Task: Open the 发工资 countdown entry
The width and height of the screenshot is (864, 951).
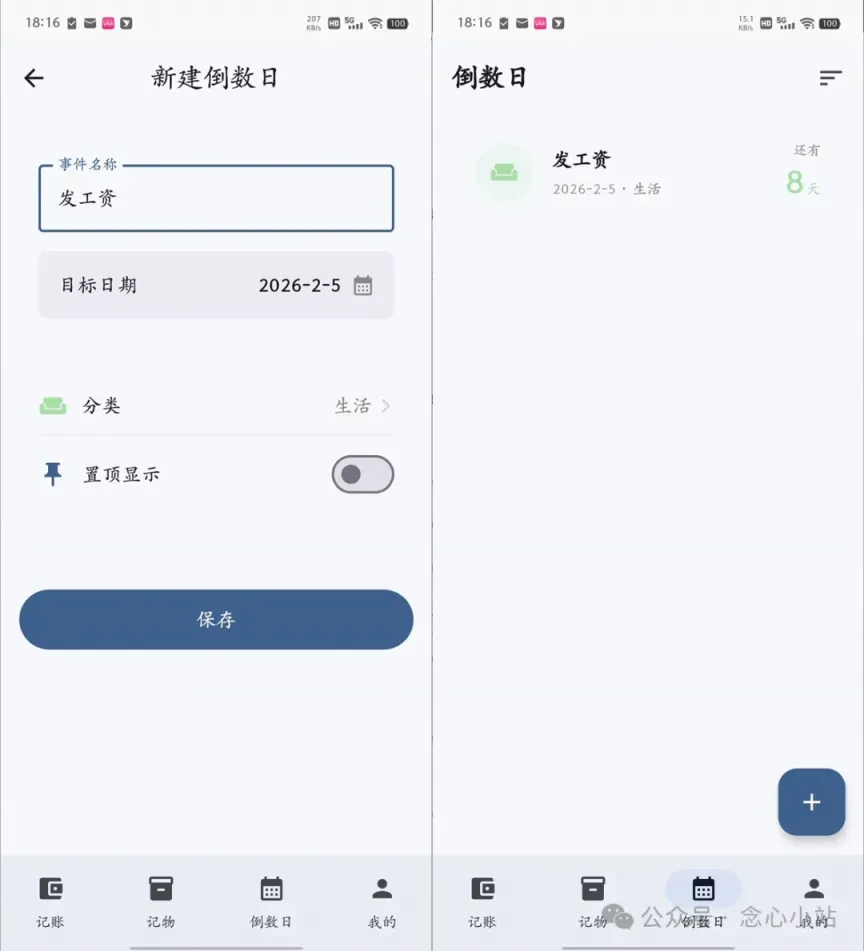Action: click(648, 172)
